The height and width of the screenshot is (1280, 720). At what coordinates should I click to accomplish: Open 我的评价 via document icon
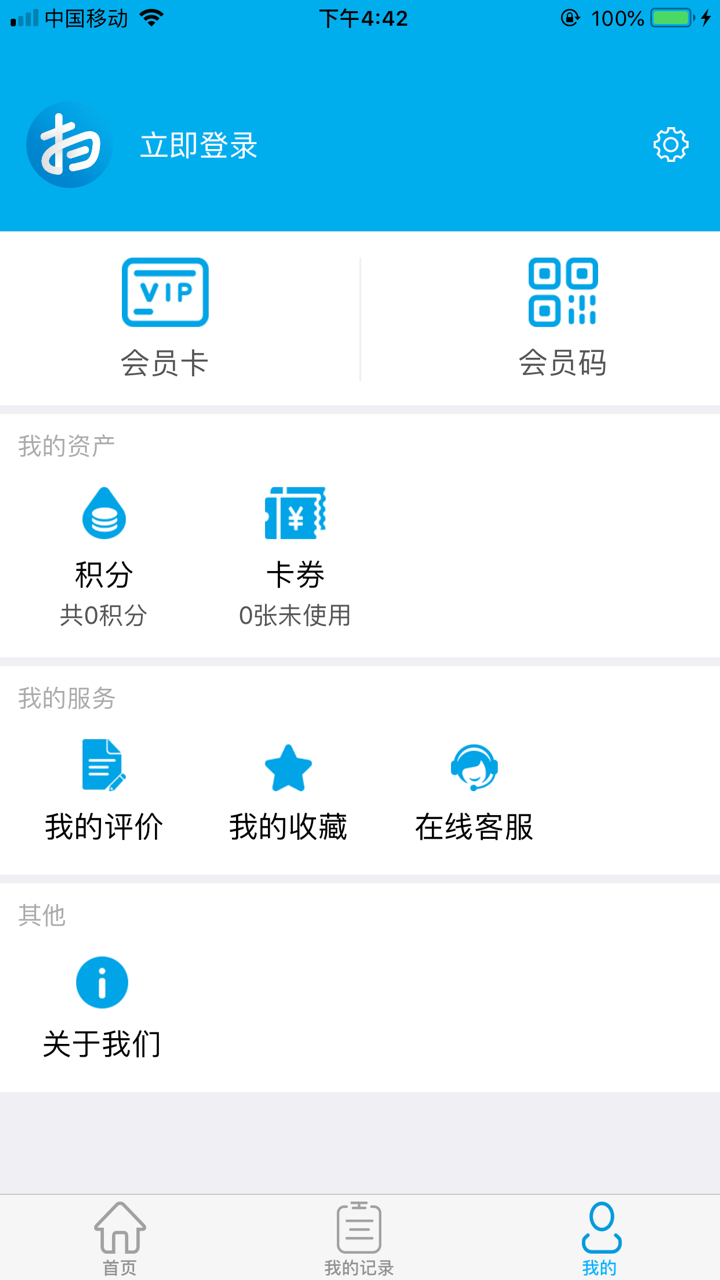point(102,766)
